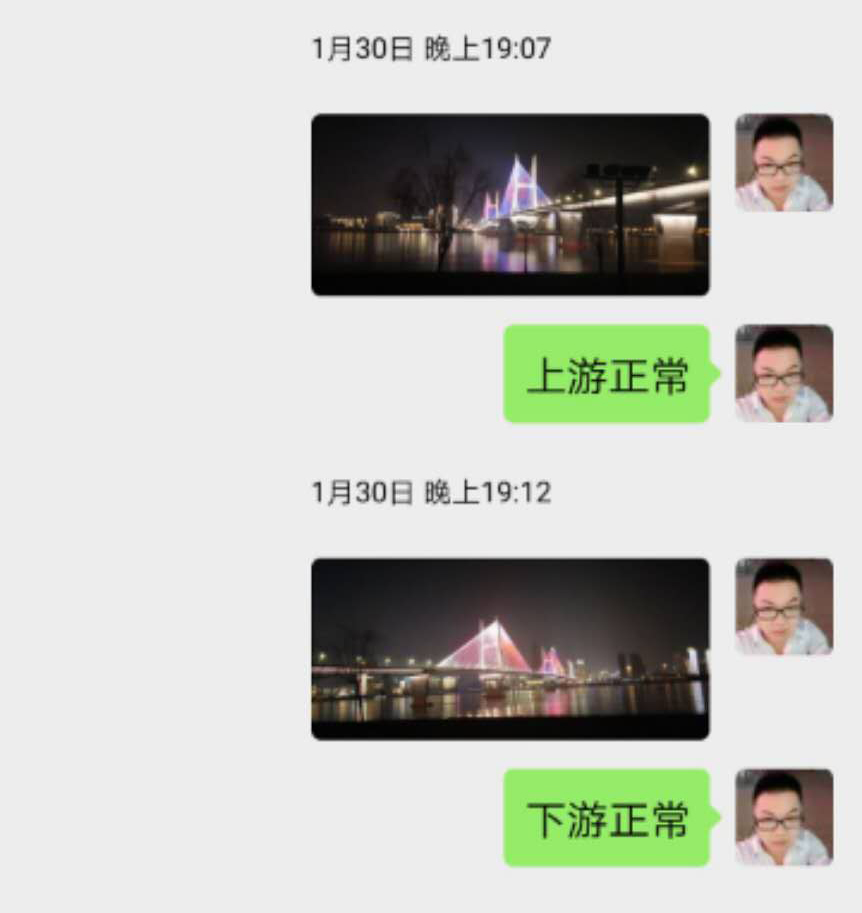Open the bridge photo sent at 19:12

point(510,648)
